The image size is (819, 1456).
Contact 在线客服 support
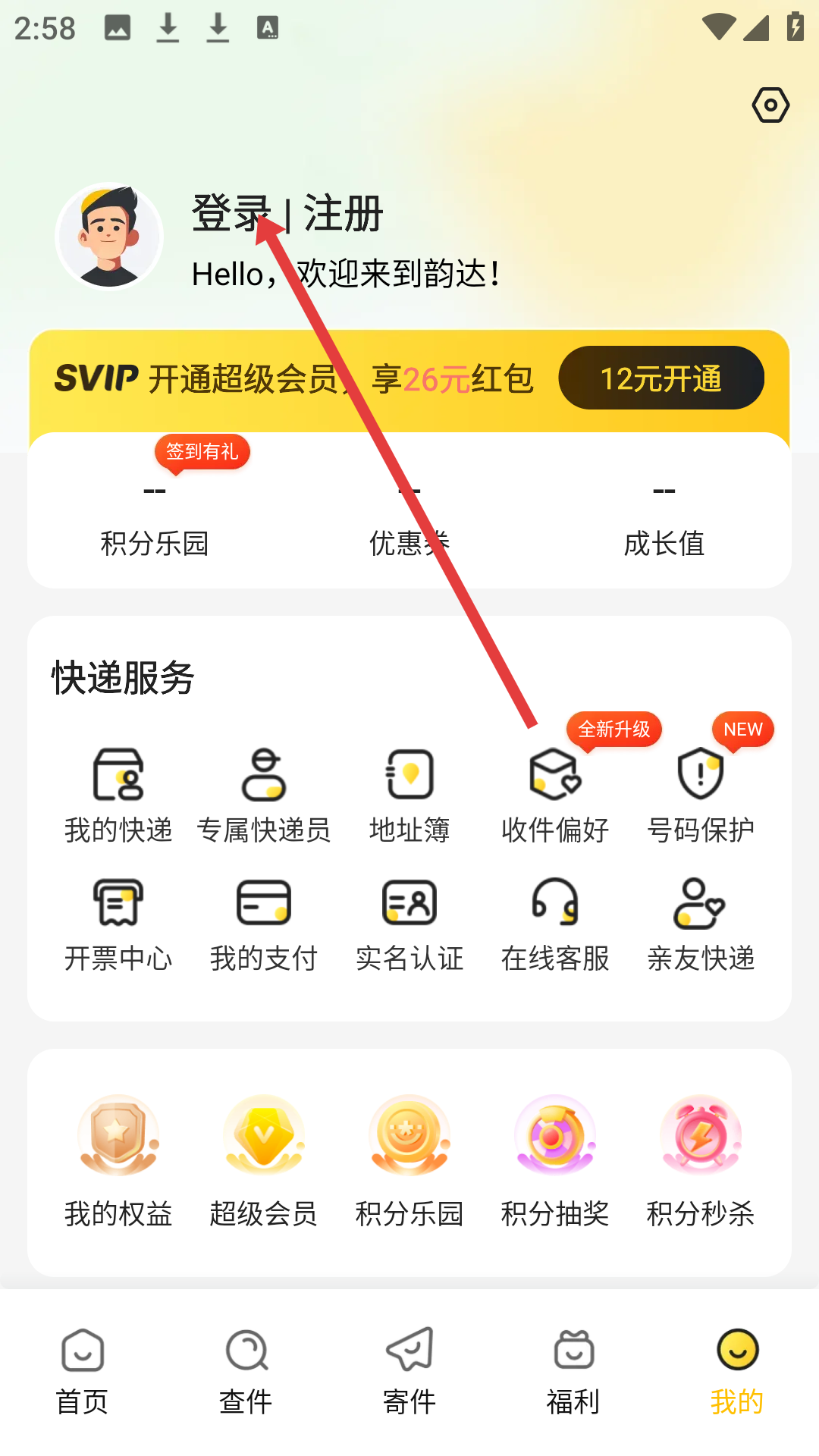pyautogui.click(x=555, y=925)
